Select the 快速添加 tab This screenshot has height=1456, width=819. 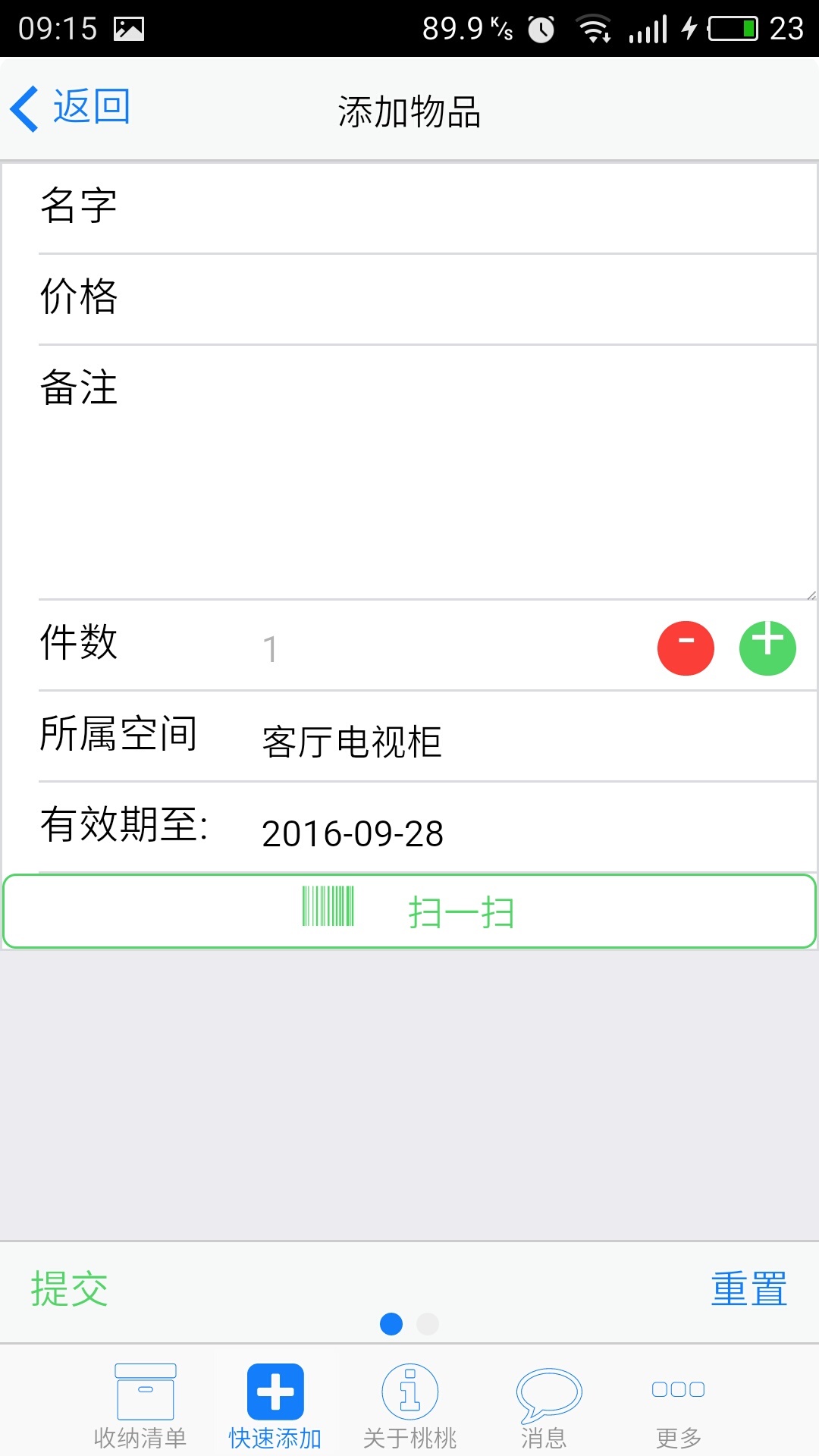275,1405
